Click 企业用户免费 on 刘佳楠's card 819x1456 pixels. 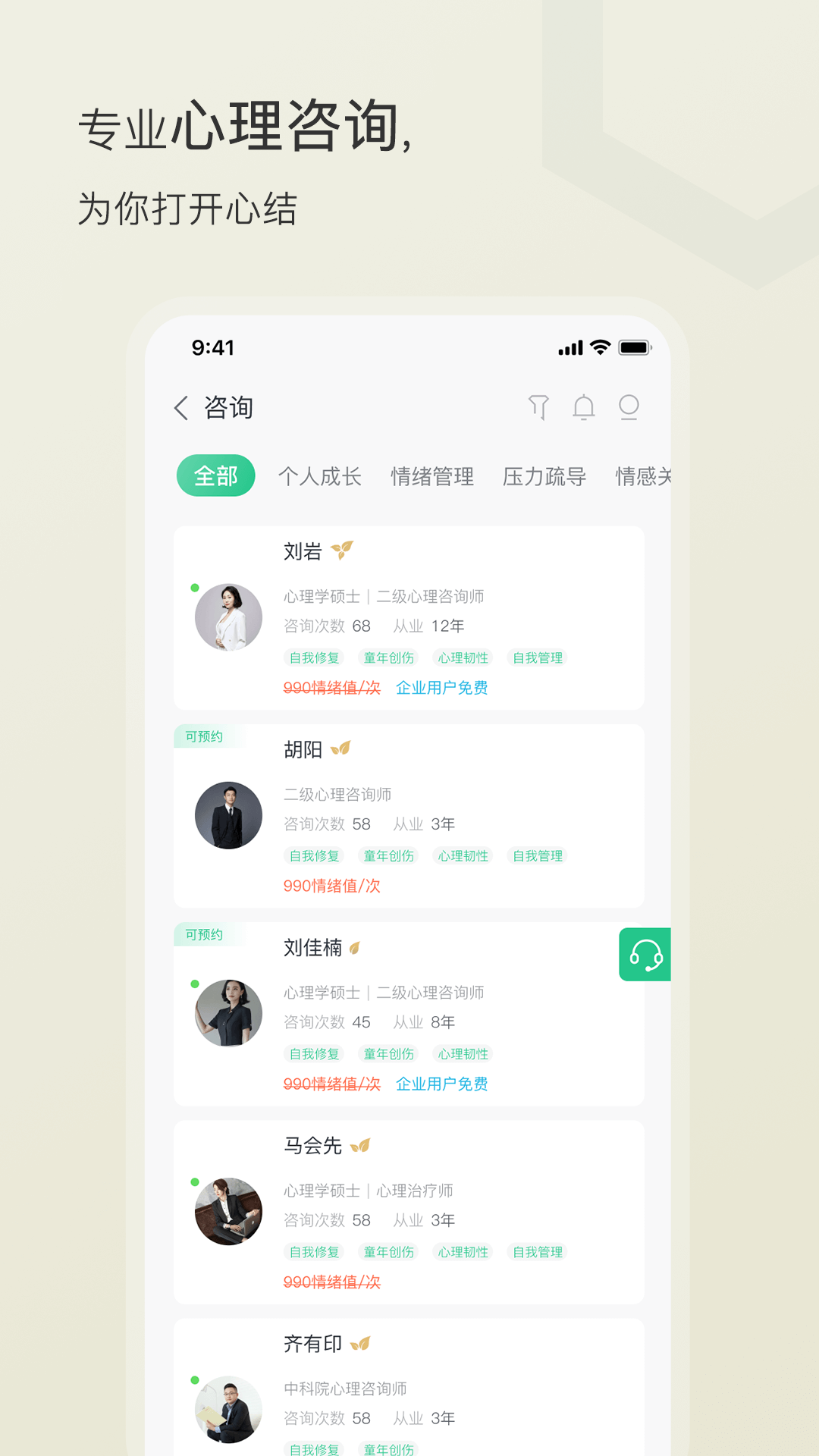click(x=442, y=1084)
